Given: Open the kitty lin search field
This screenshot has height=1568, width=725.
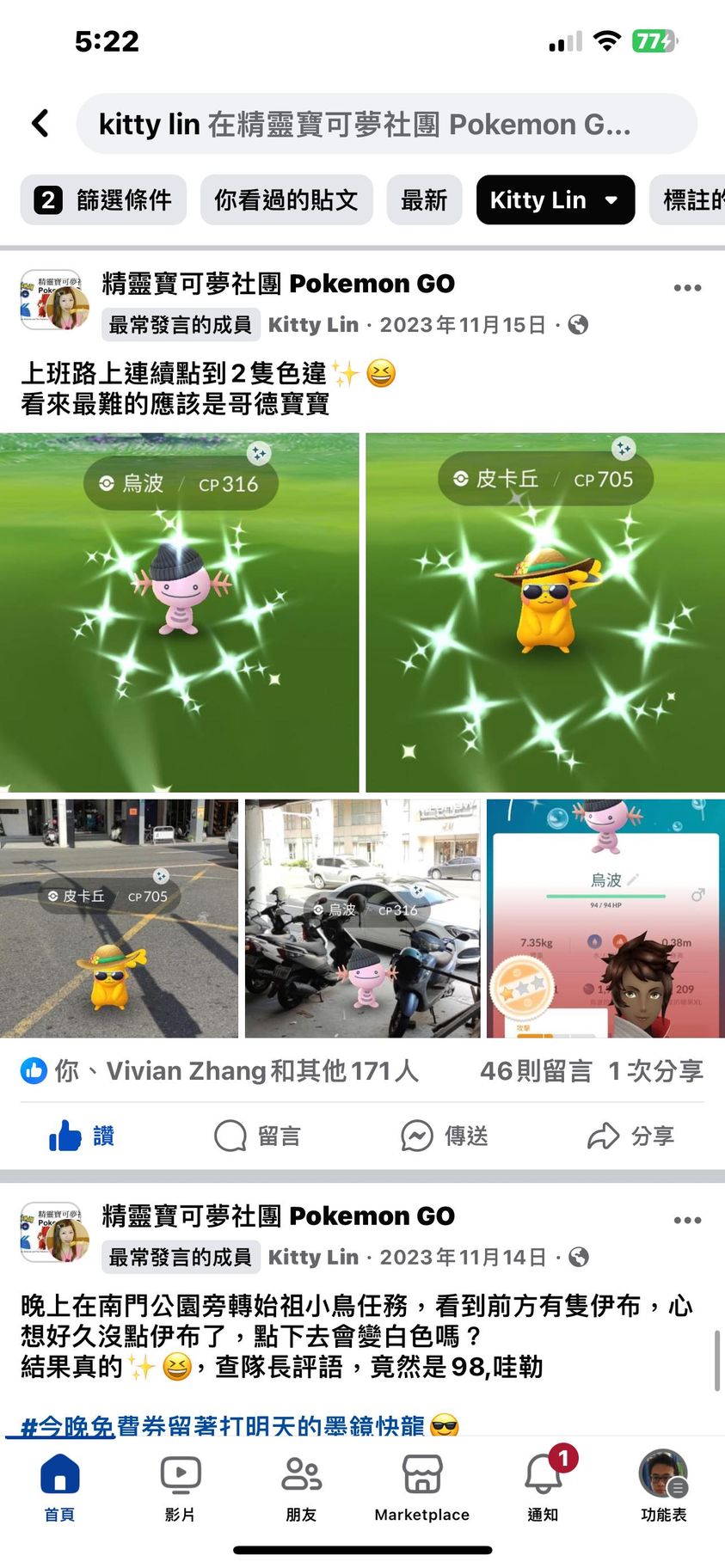Looking at the screenshot, I should [386, 125].
